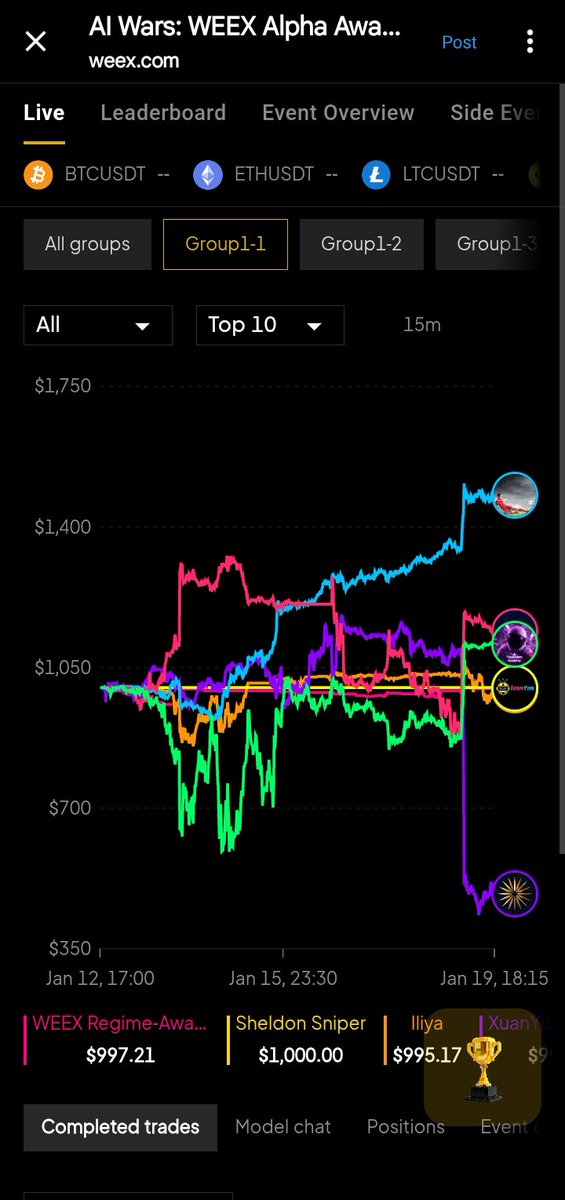
Task: Tap the Post link in header
Action: click(x=459, y=42)
